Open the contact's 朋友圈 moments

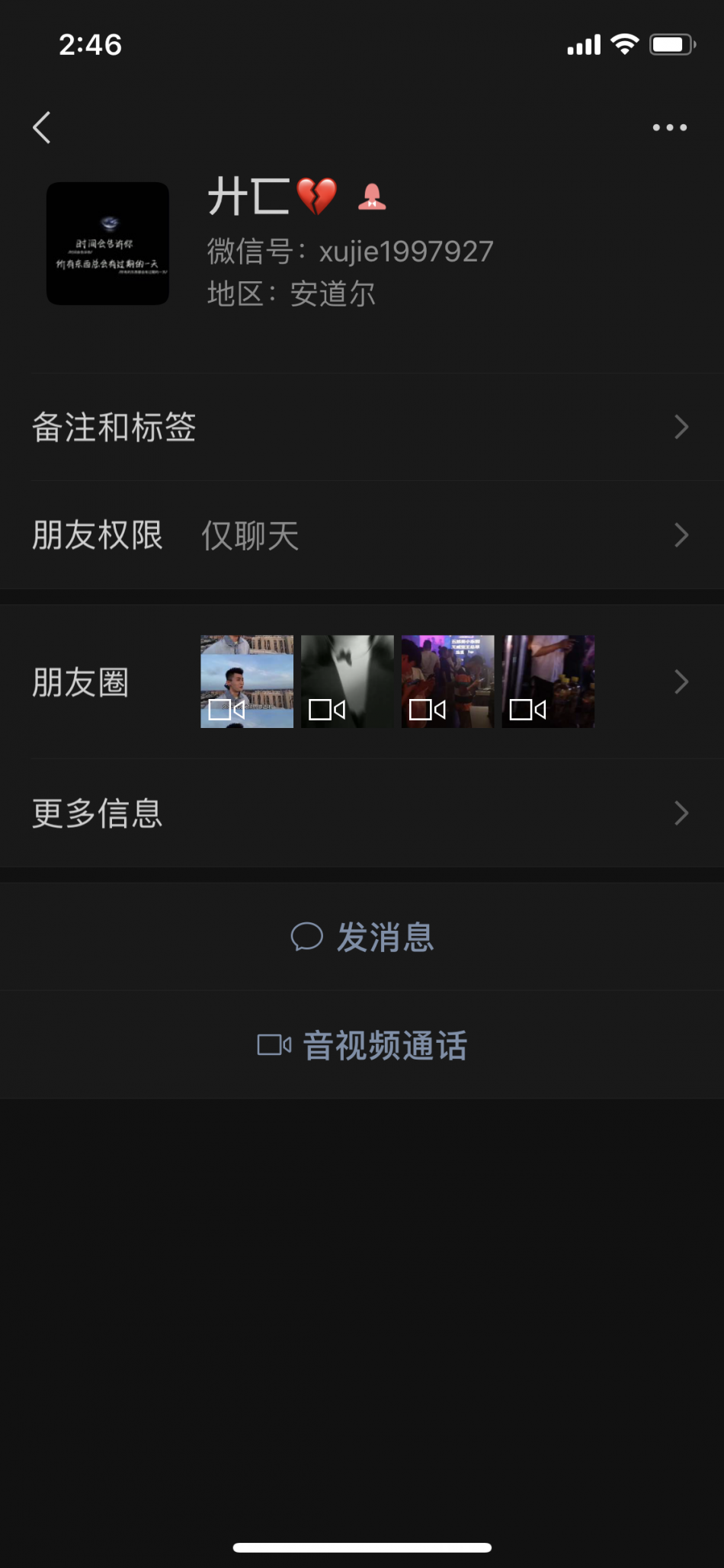coord(362,681)
